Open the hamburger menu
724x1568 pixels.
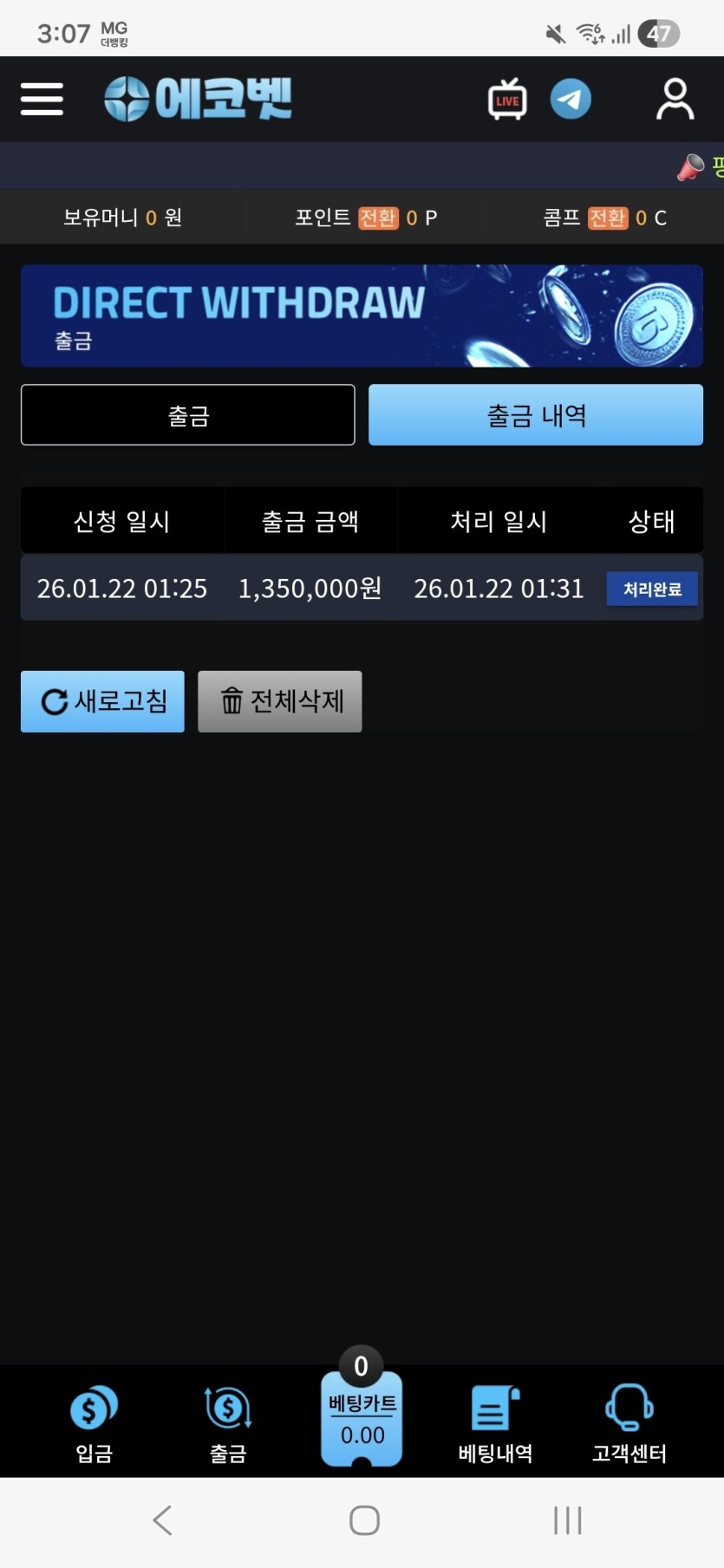point(42,99)
